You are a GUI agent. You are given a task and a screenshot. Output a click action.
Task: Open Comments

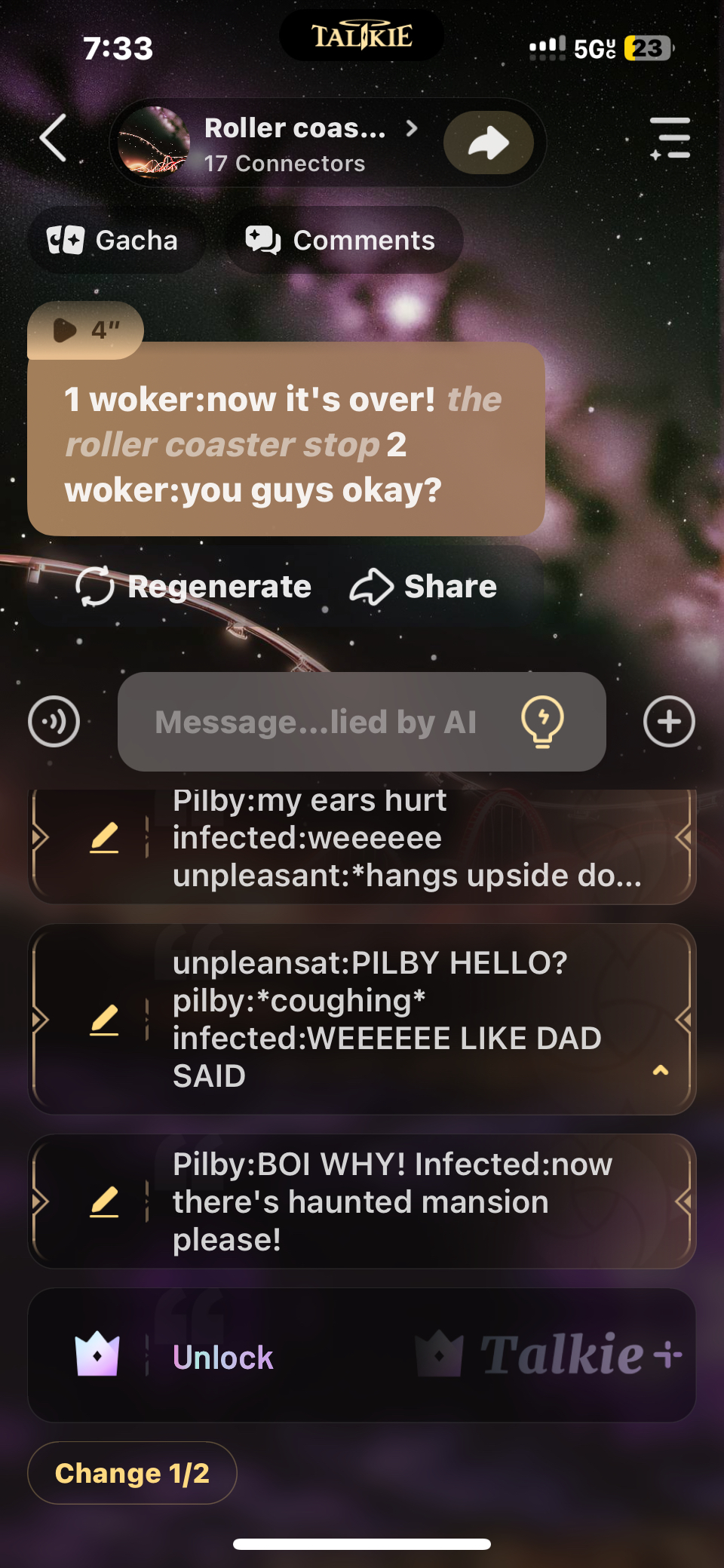click(x=341, y=241)
